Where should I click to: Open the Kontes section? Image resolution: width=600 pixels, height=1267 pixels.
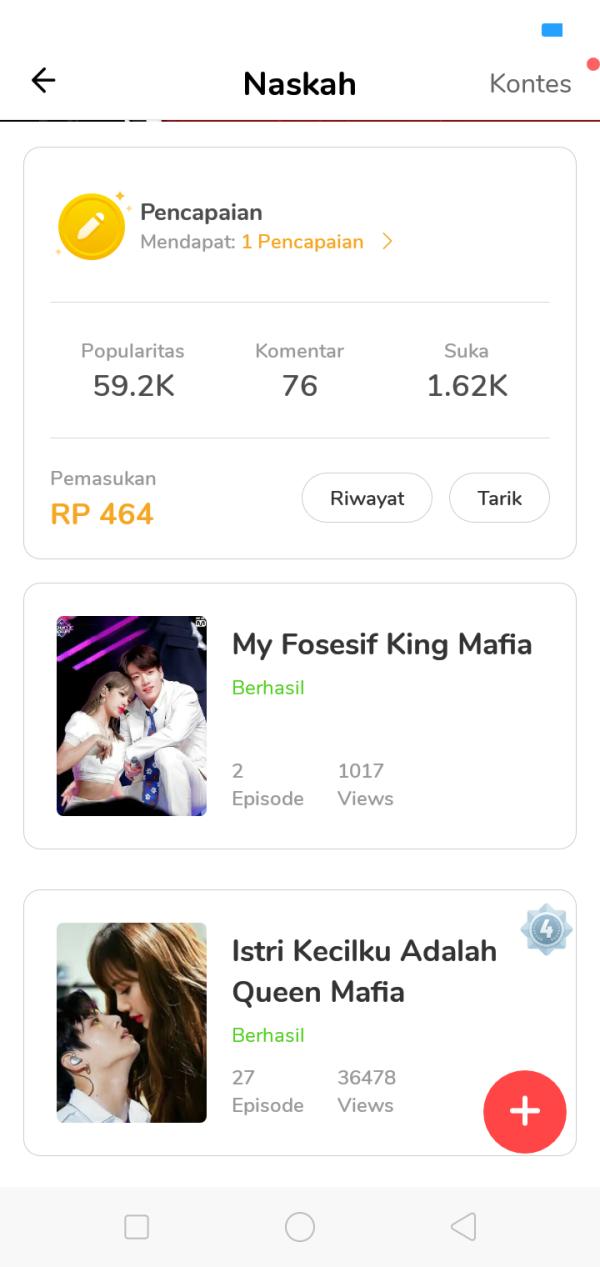click(x=530, y=84)
